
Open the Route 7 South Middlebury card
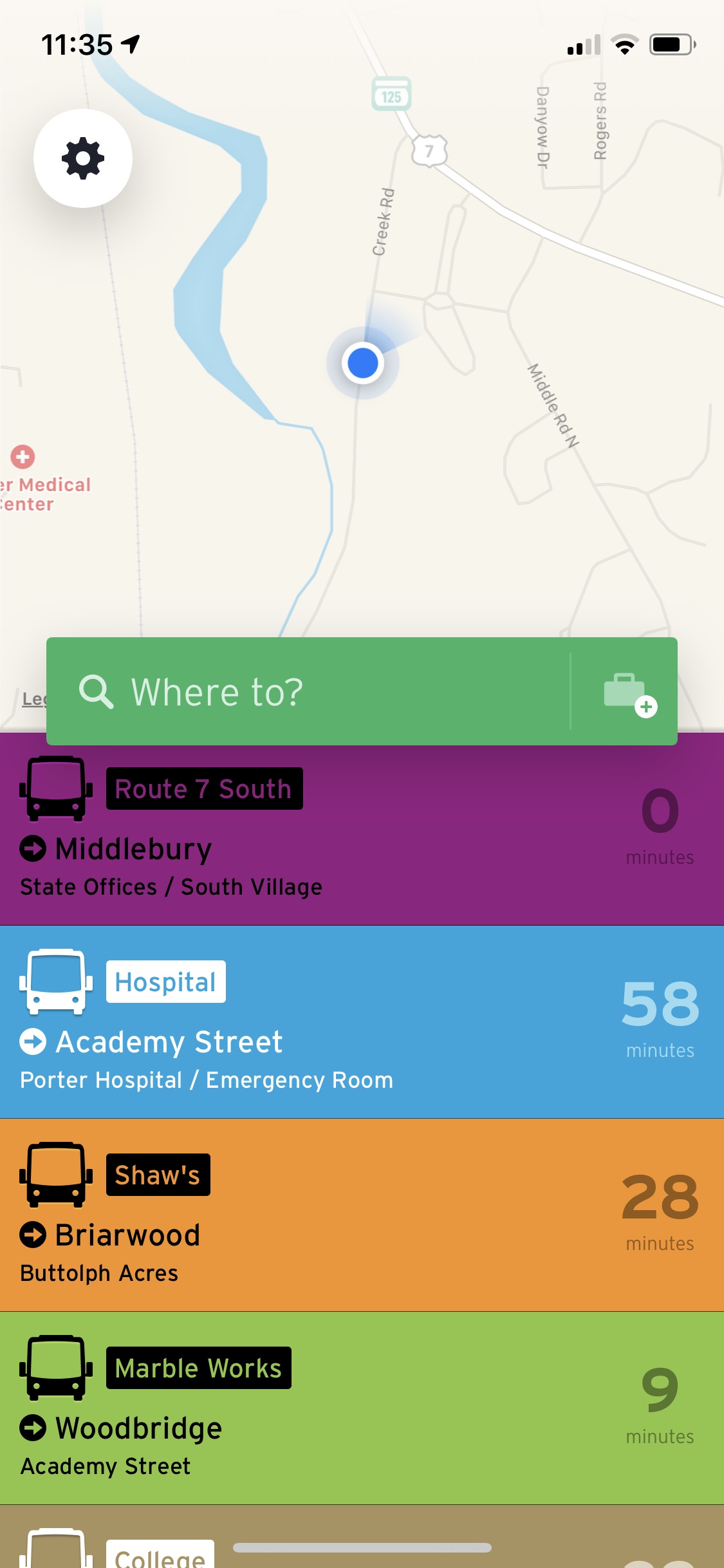pyautogui.click(x=362, y=829)
